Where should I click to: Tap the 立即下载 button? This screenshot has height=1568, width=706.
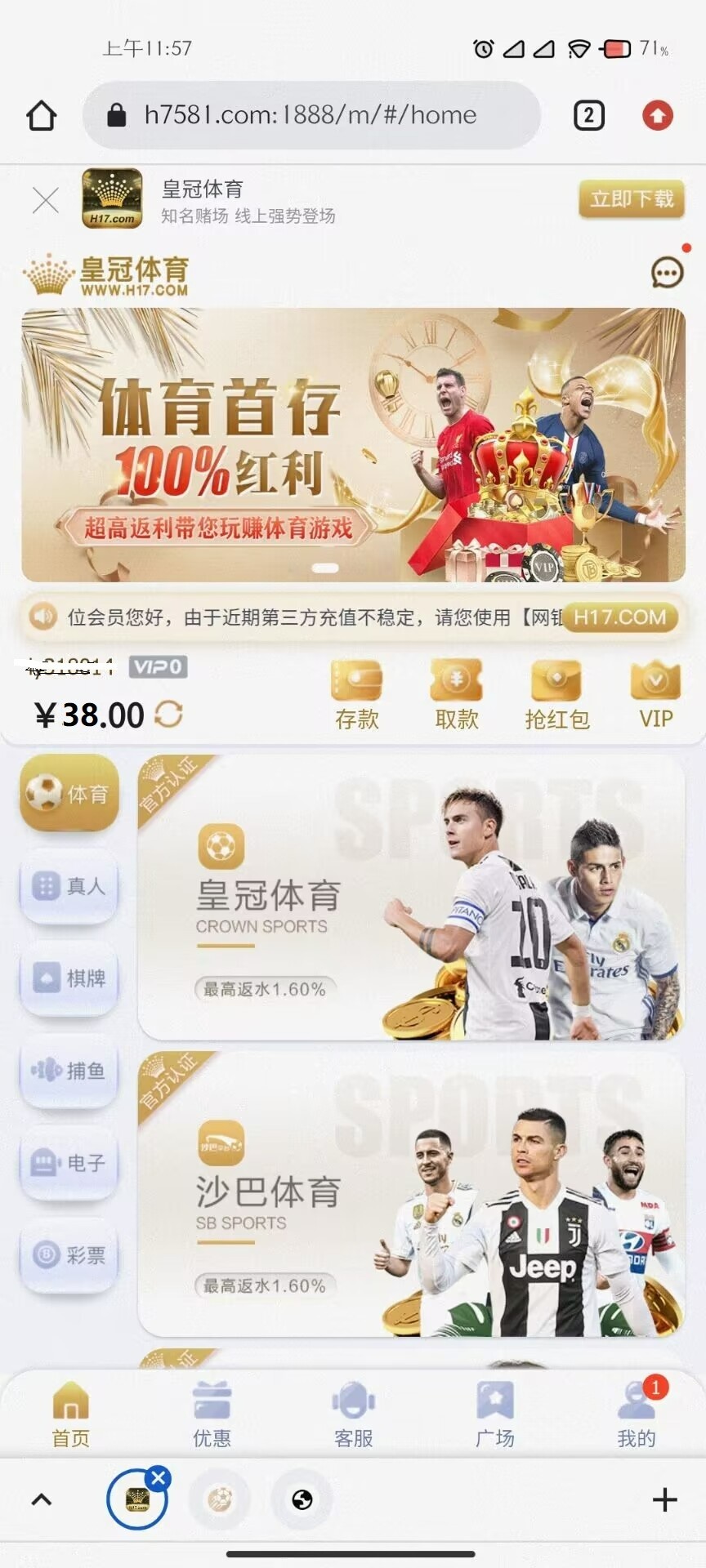click(631, 199)
